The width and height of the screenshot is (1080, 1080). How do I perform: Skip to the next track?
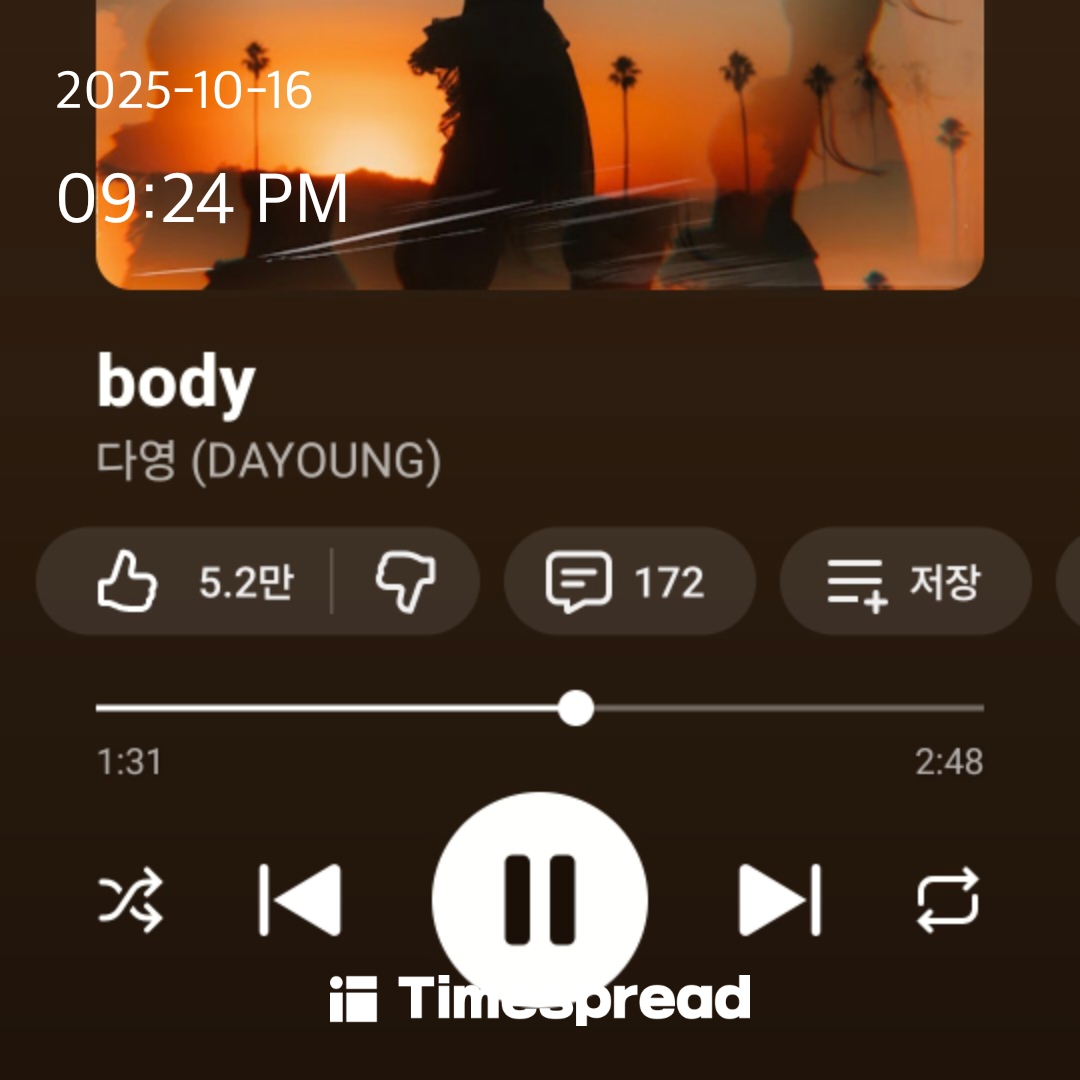click(x=779, y=900)
